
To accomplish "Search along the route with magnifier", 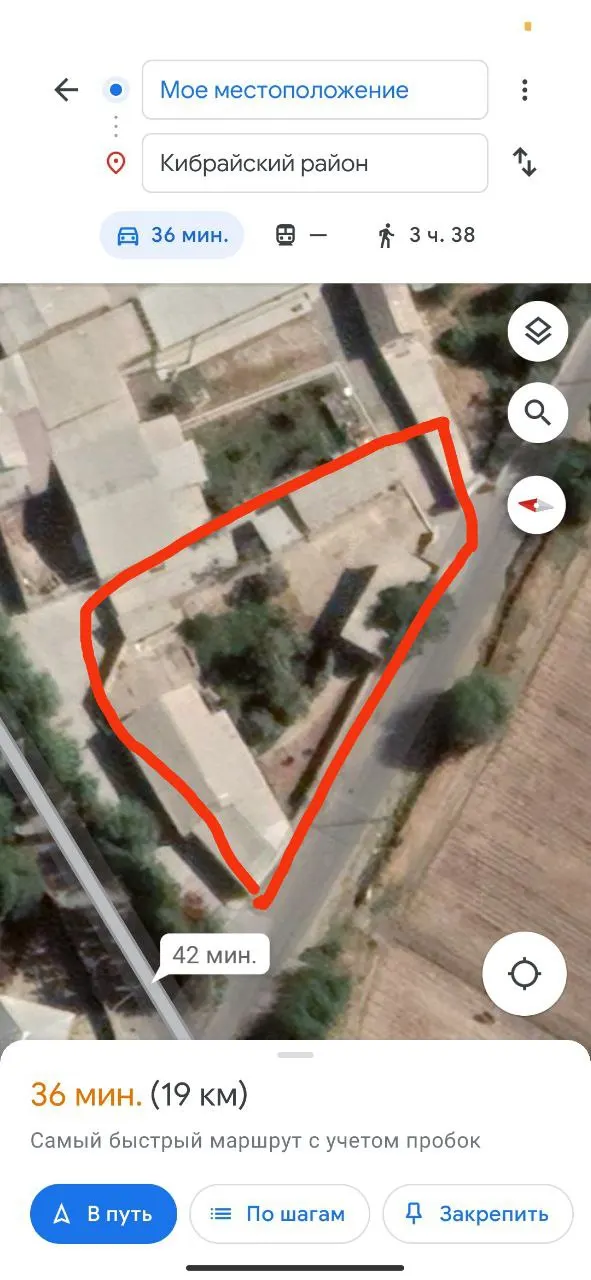I will point(538,412).
